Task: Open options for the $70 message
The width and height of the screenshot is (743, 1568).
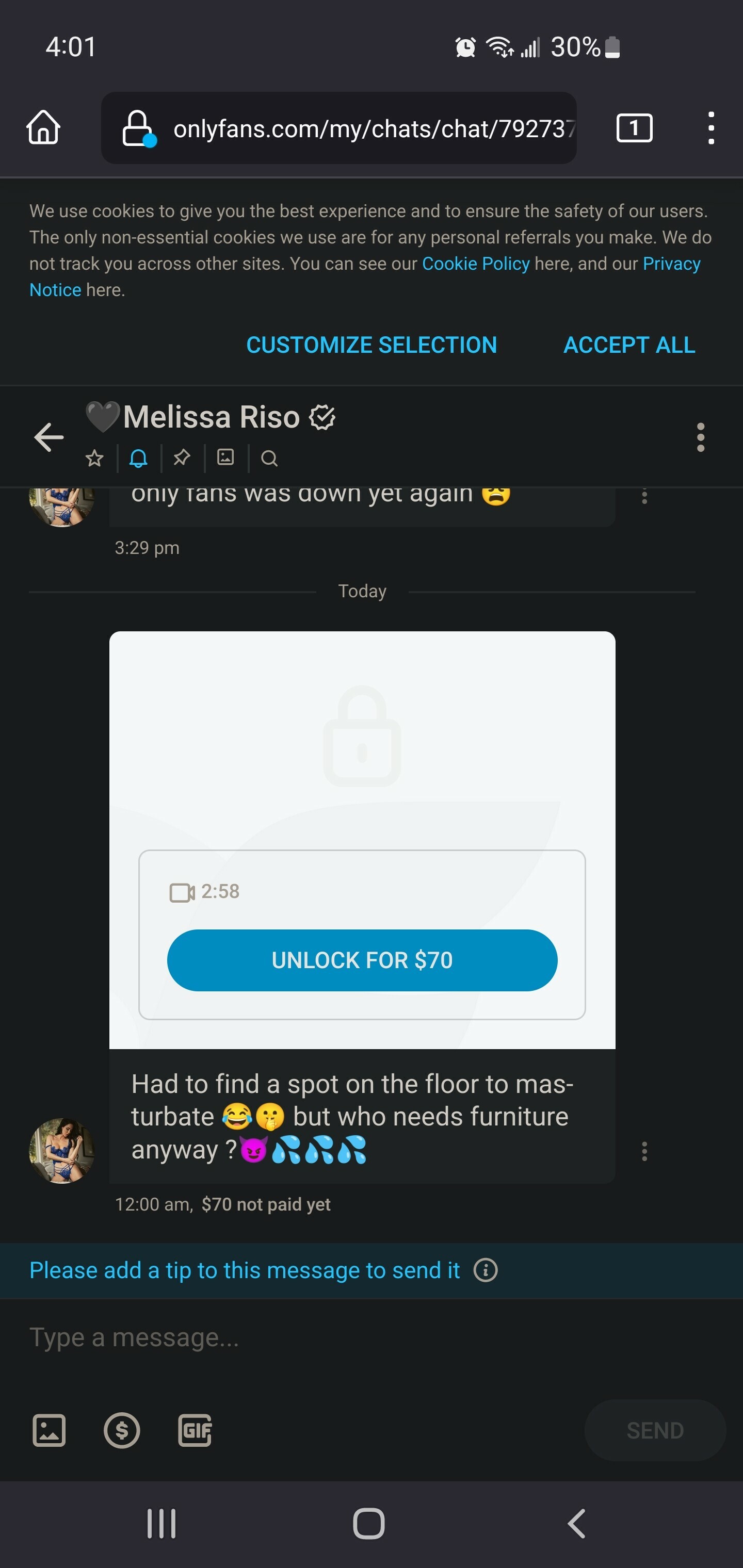Action: (x=644, y=1151)
